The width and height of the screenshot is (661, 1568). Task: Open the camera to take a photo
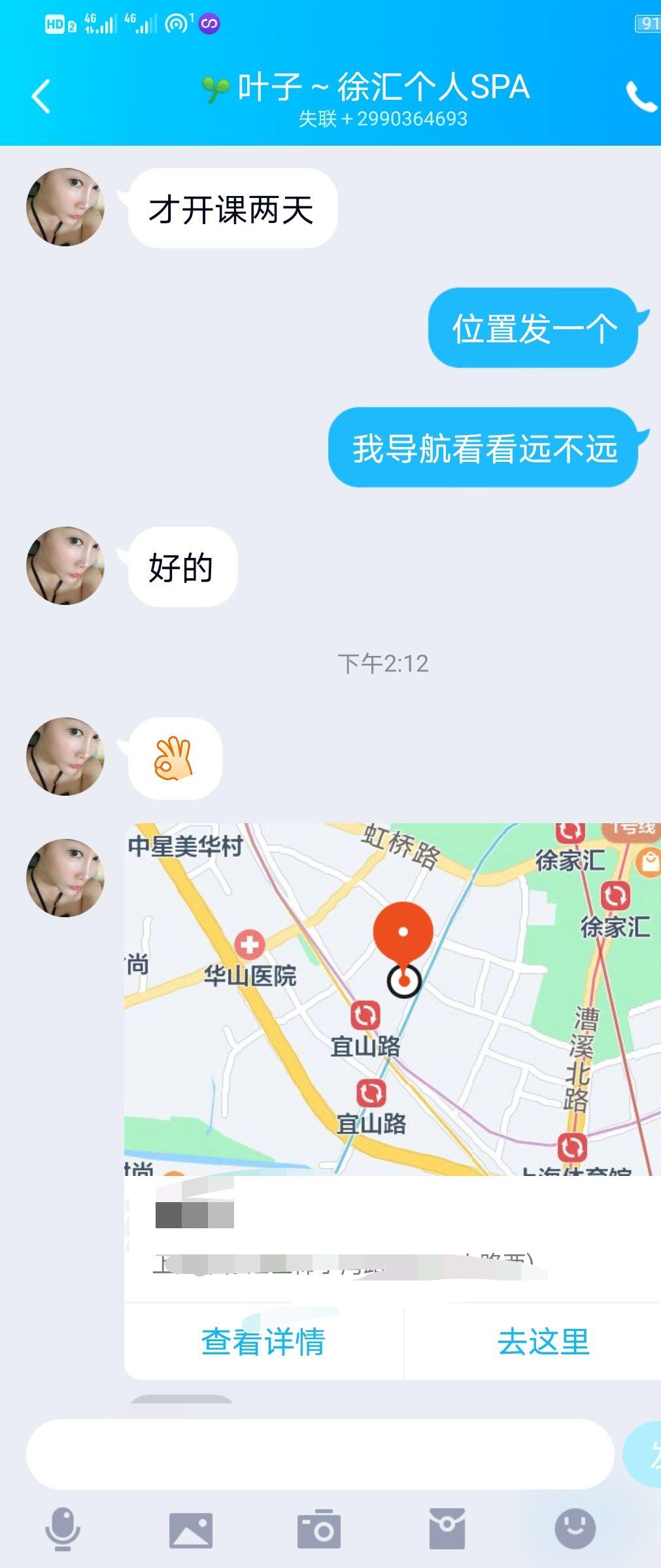click(x=319, y=1529)
